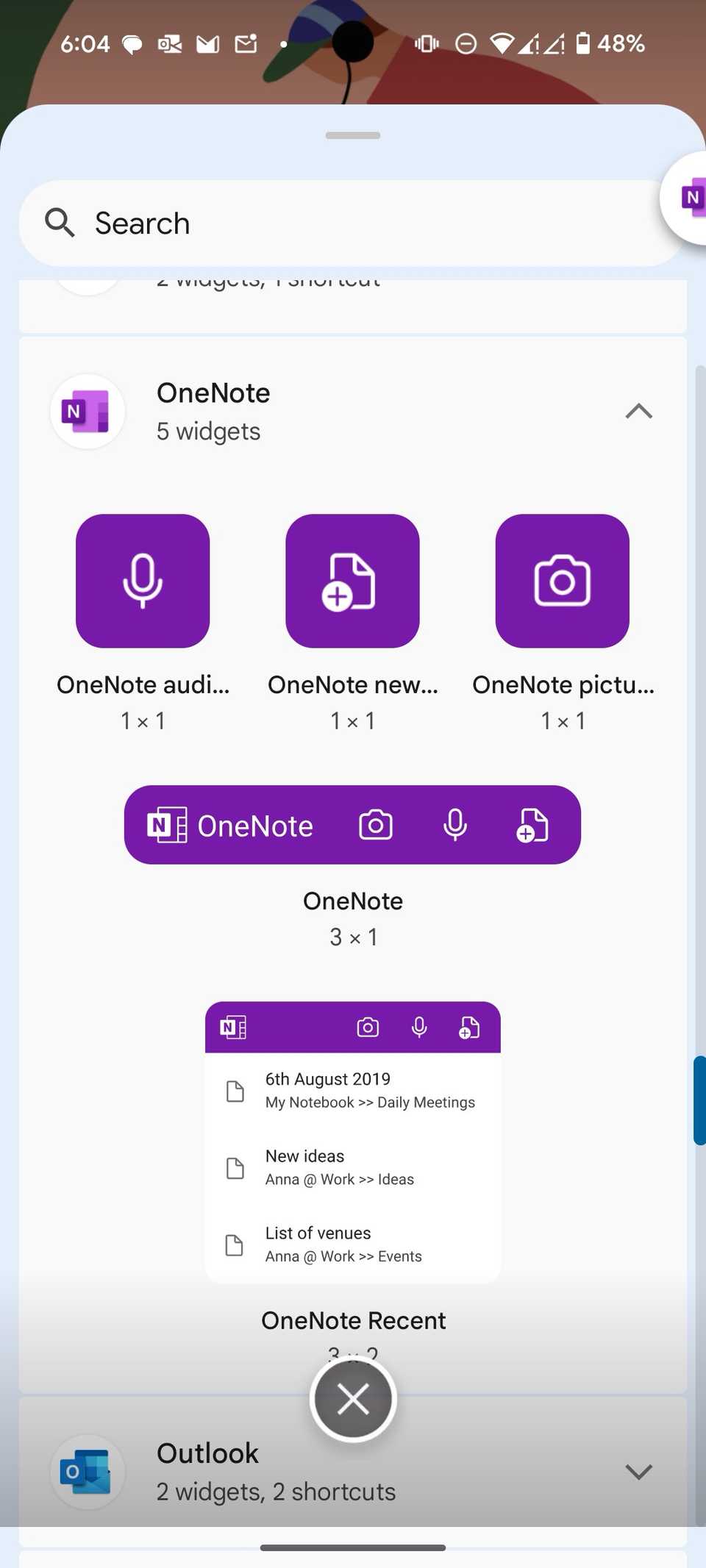Open the New ideas note entry
Image resolution: width=706 pixels, height=1568 pixels.
tap(353, 1167)
